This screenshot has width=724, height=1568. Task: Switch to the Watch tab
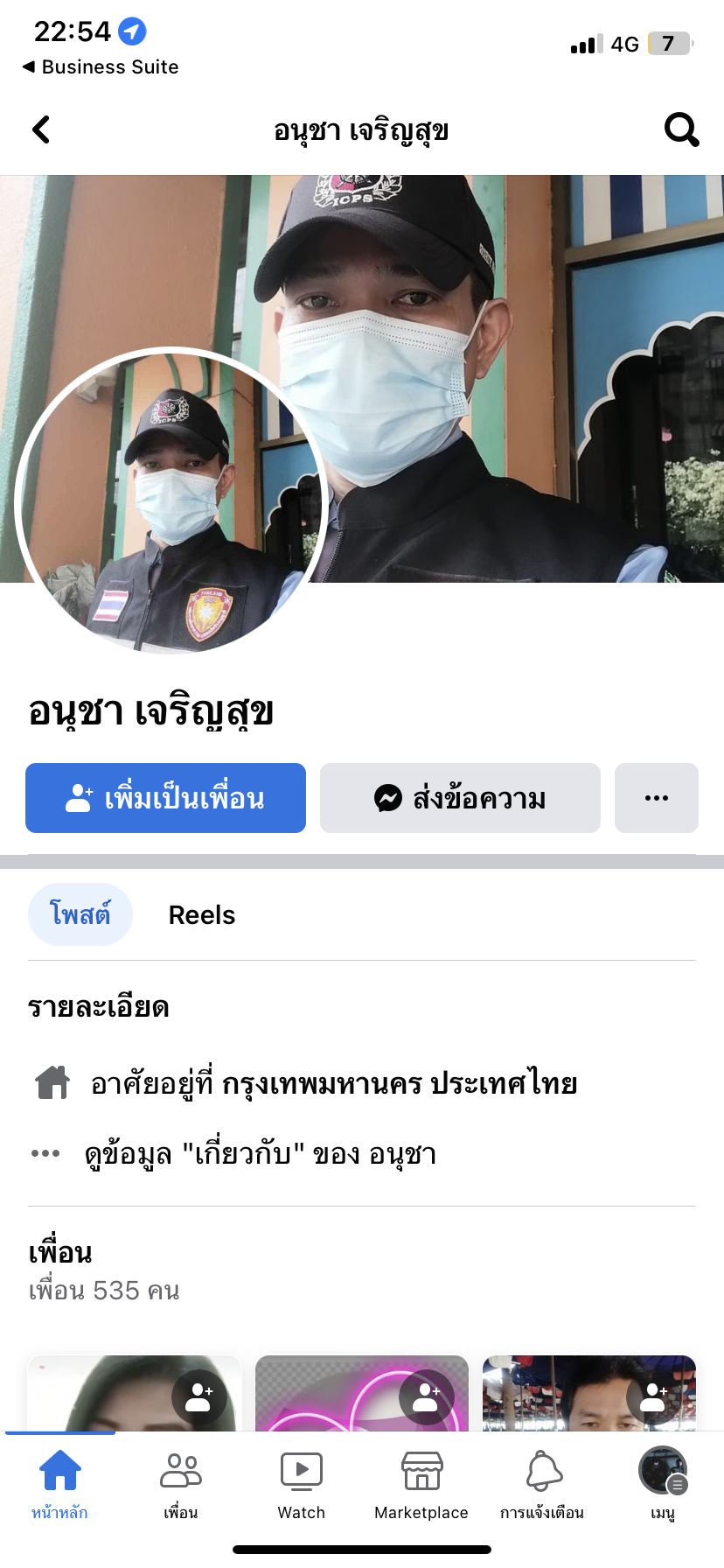click(x=301, y=1481)
